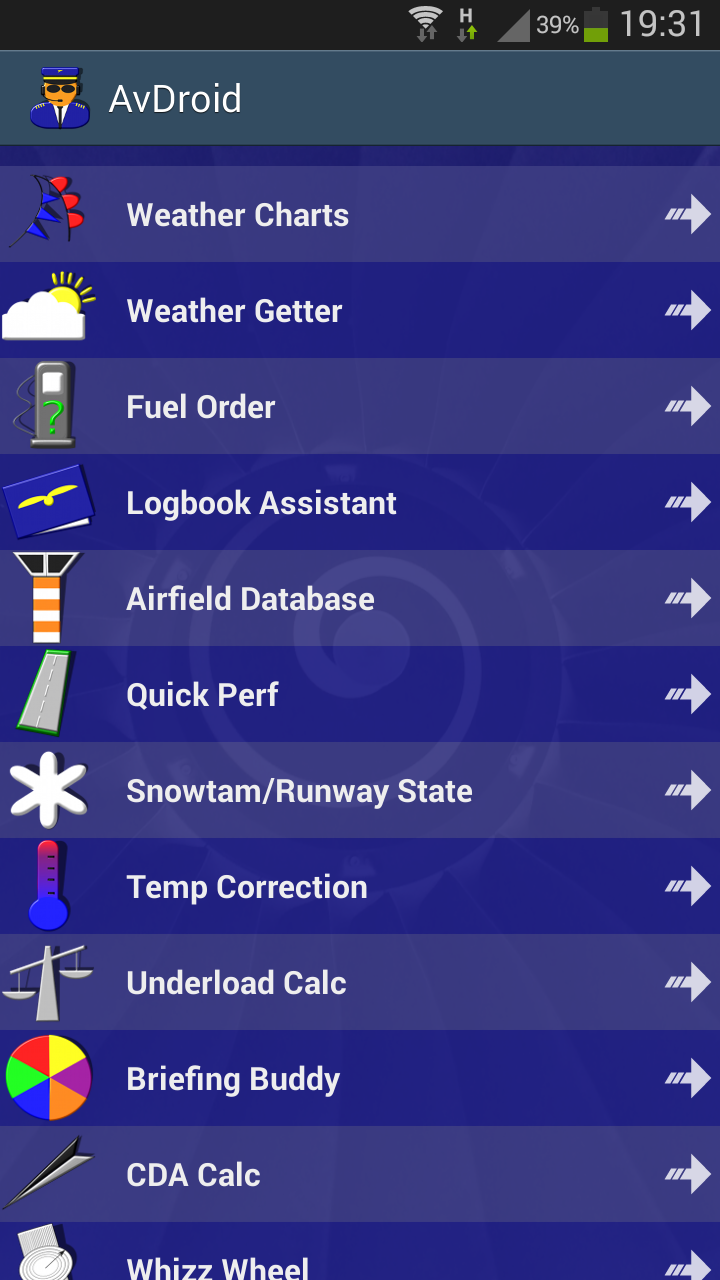This screenshot has width=720, height=1280.
Task: Tap the AvDroid pilot avatar in the header
Action: (60, 96)
